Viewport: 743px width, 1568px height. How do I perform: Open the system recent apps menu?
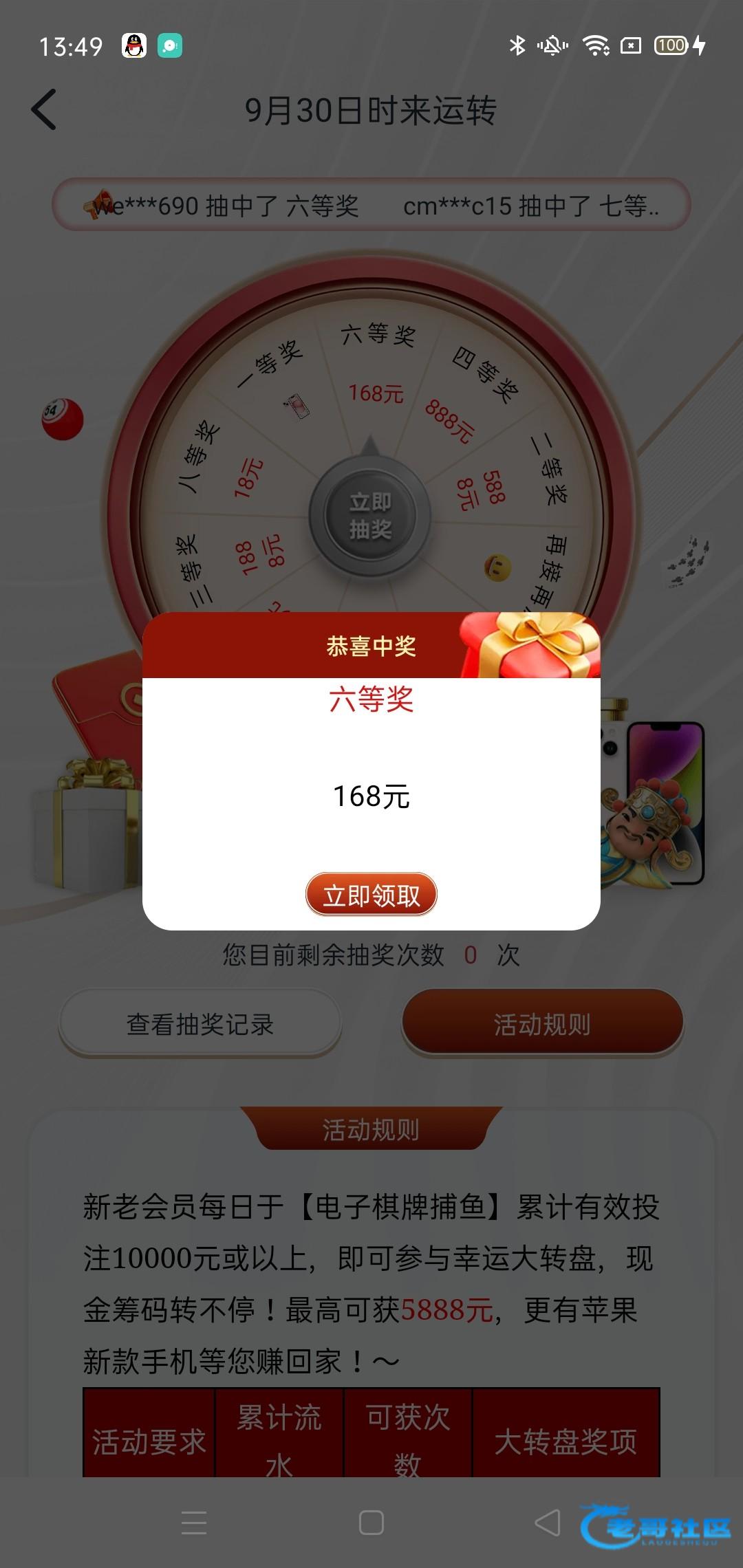(x=194, y=1523)
